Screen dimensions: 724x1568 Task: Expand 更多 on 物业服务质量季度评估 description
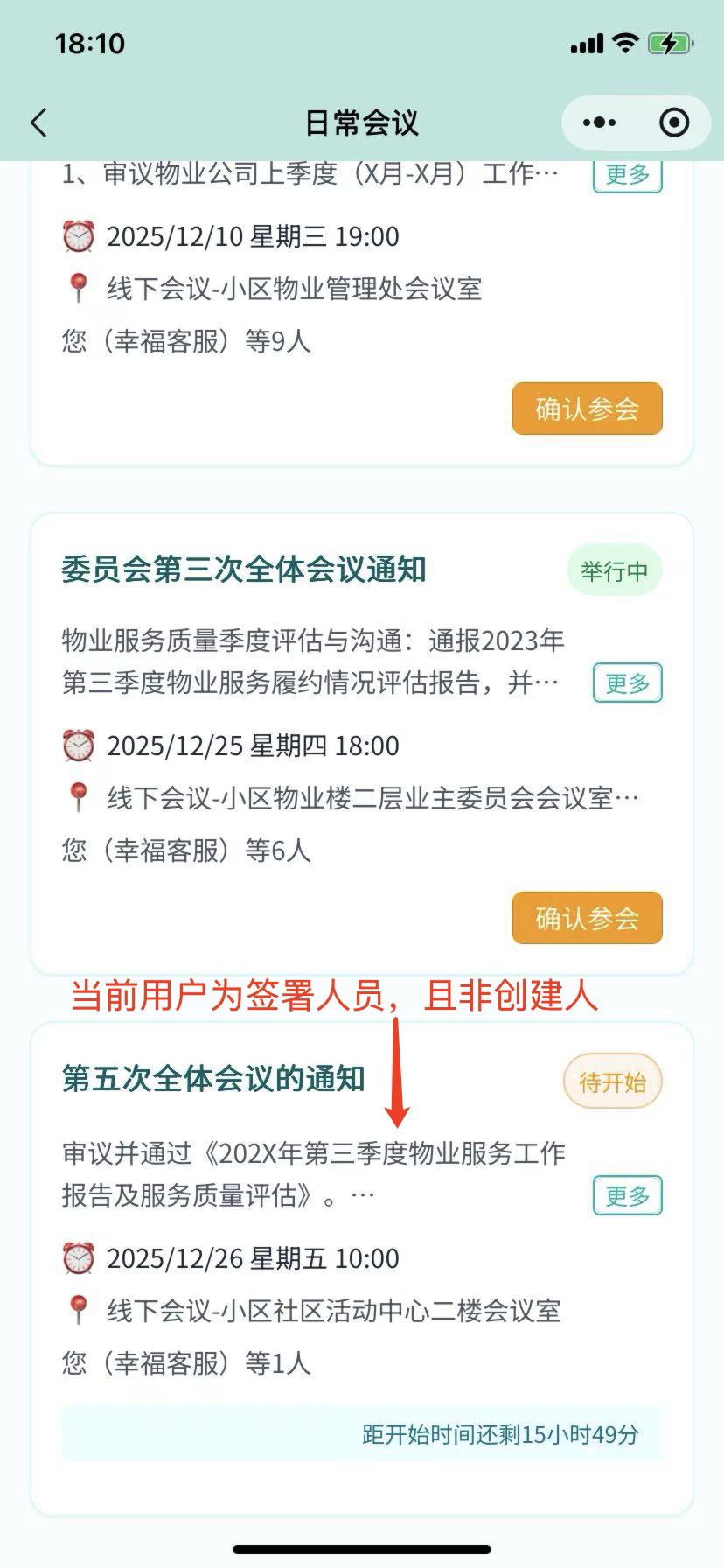627,682
